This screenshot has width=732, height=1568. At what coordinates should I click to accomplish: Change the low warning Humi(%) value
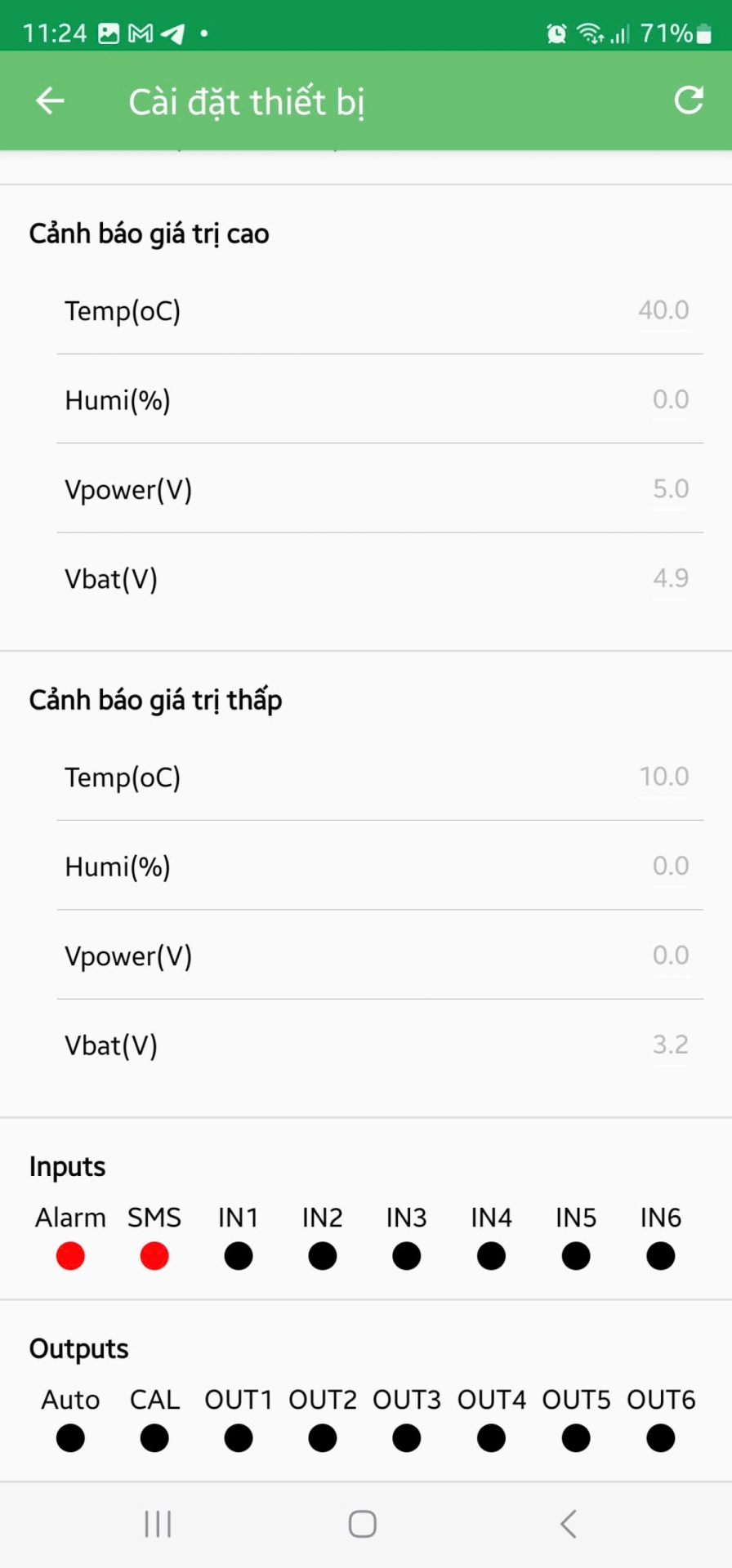[x=670, y=866]
